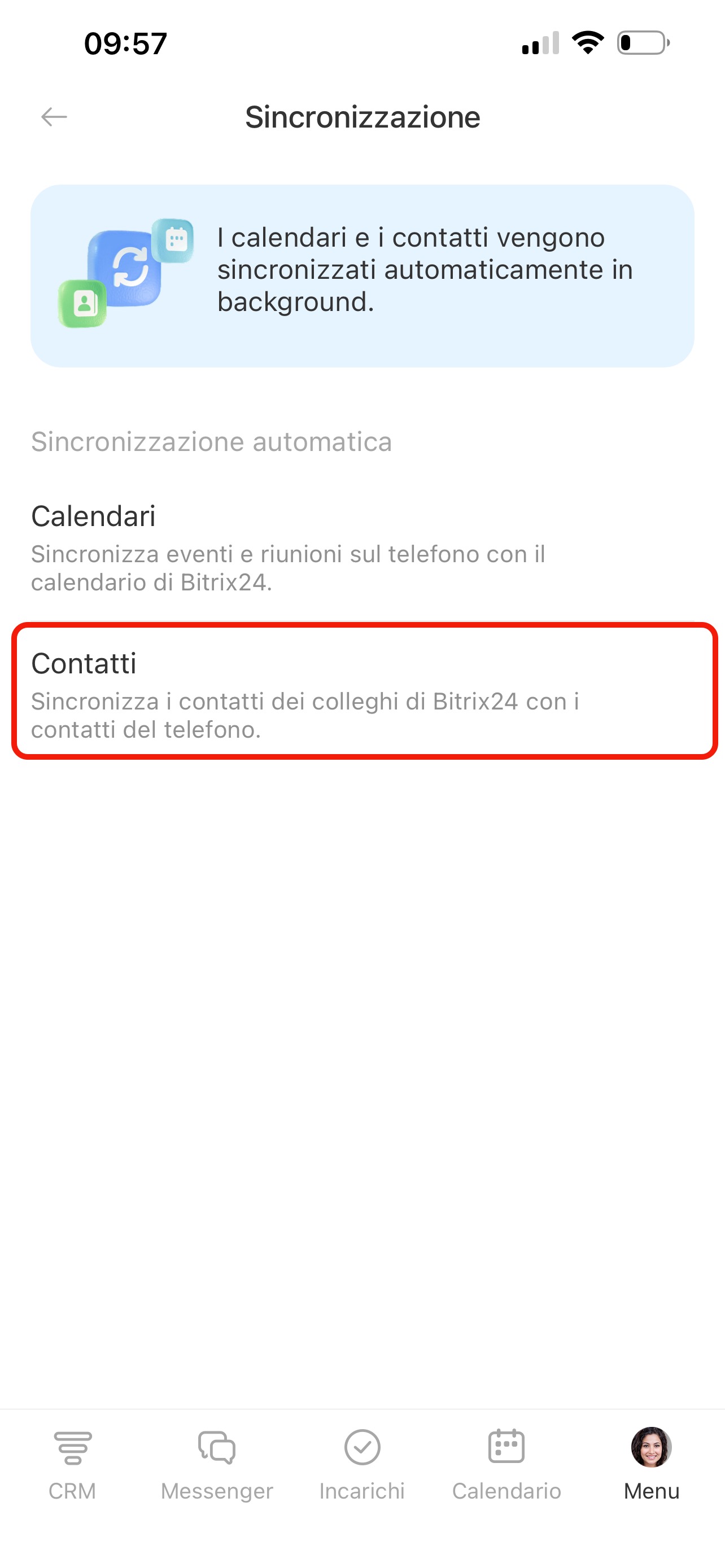Select the Menu tab
This screenshot has width=725, height=1568.
(652, 1464)
